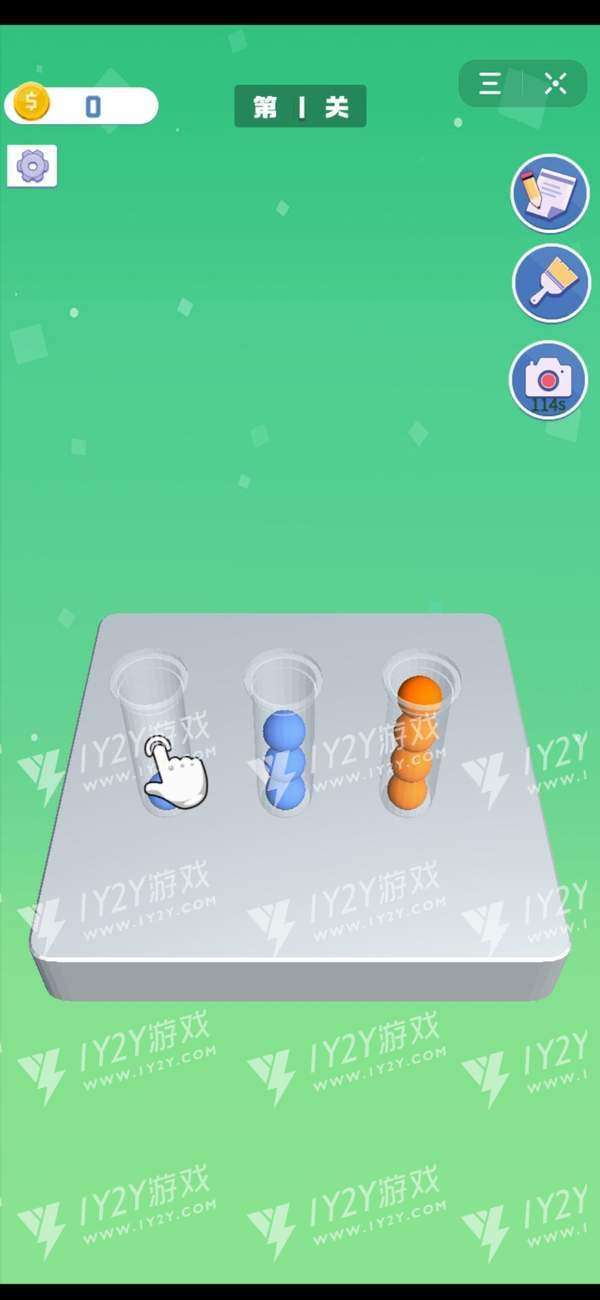Open the notepad and pencil button
The height and width of the screenshot is (1300, 600).
[x=550, y=193]
